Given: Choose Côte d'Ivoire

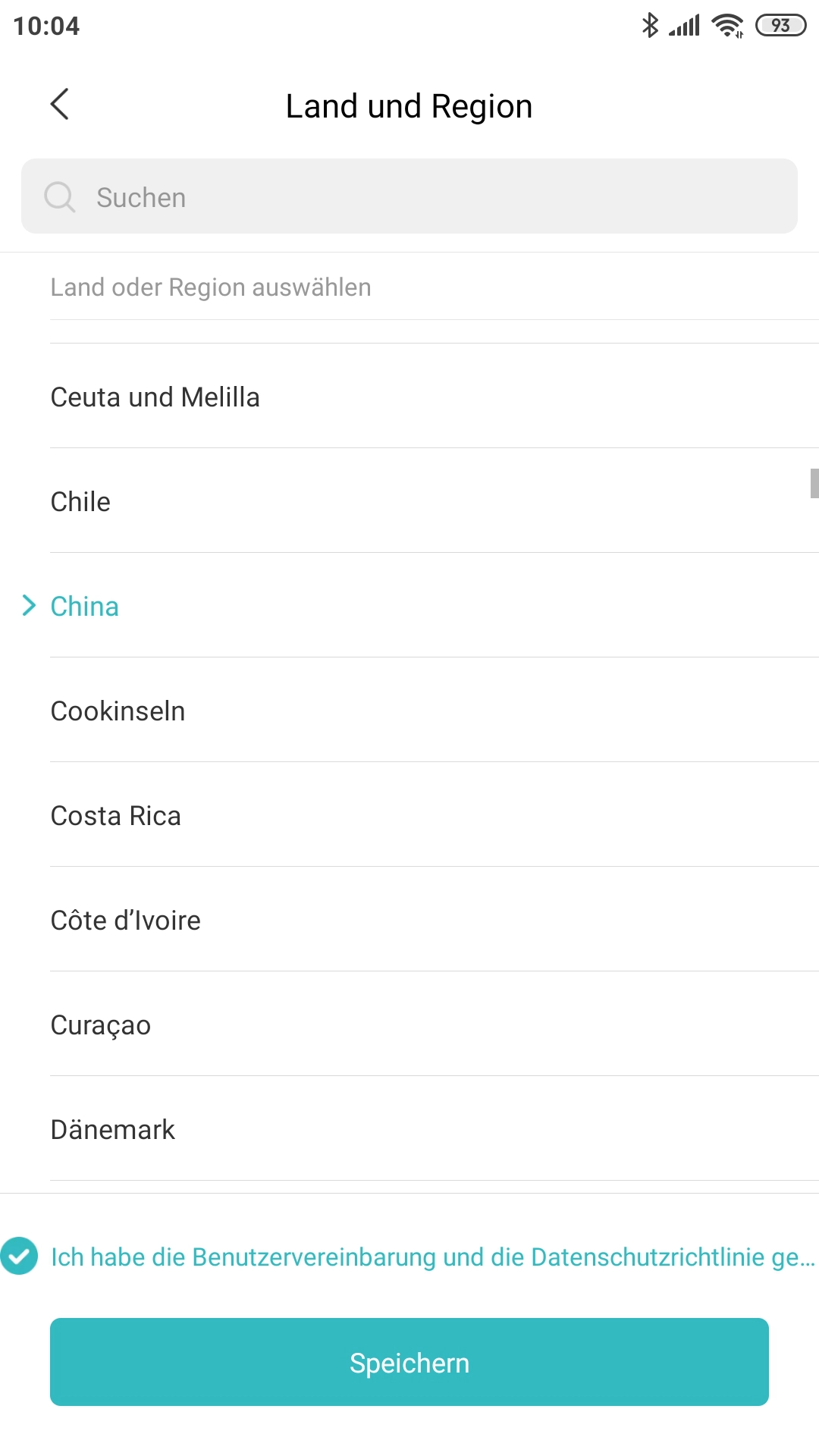Looking at the screenshot, I should click(409, 920).
